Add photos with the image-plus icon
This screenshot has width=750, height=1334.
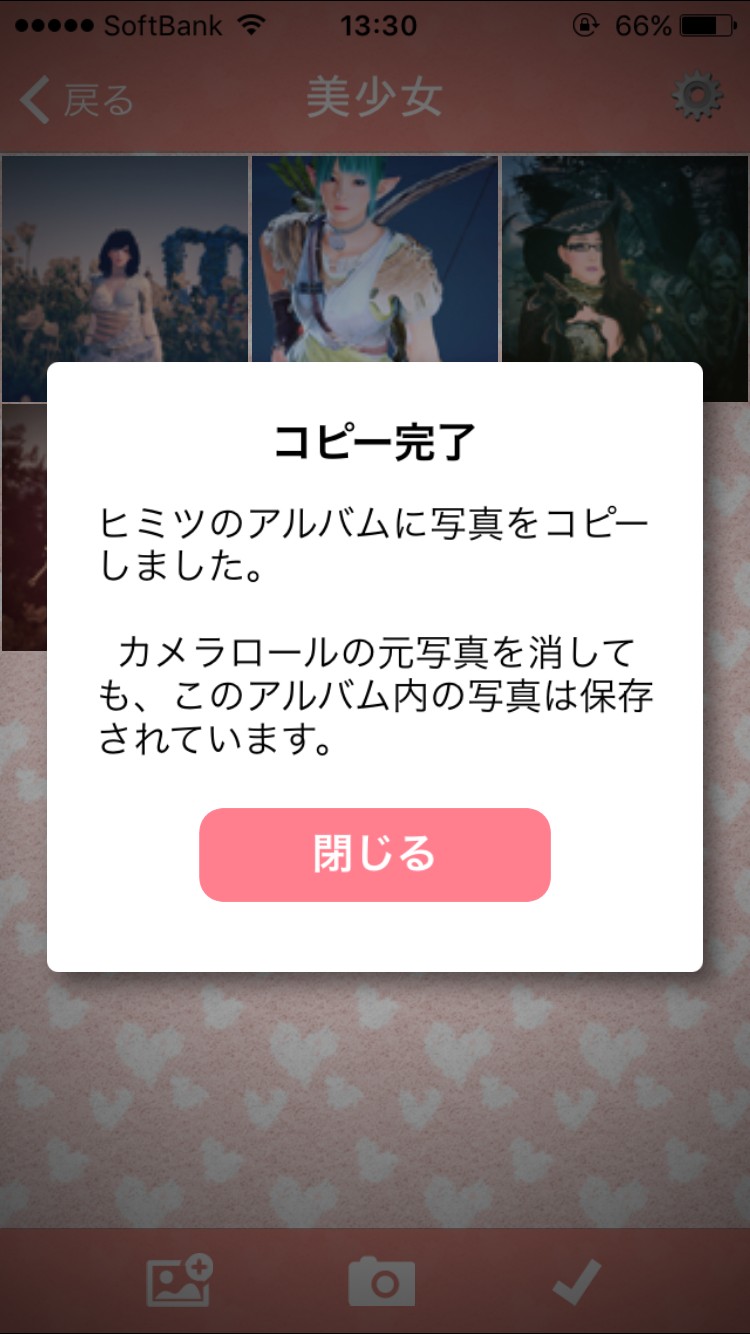click(x=180, y=1280)
